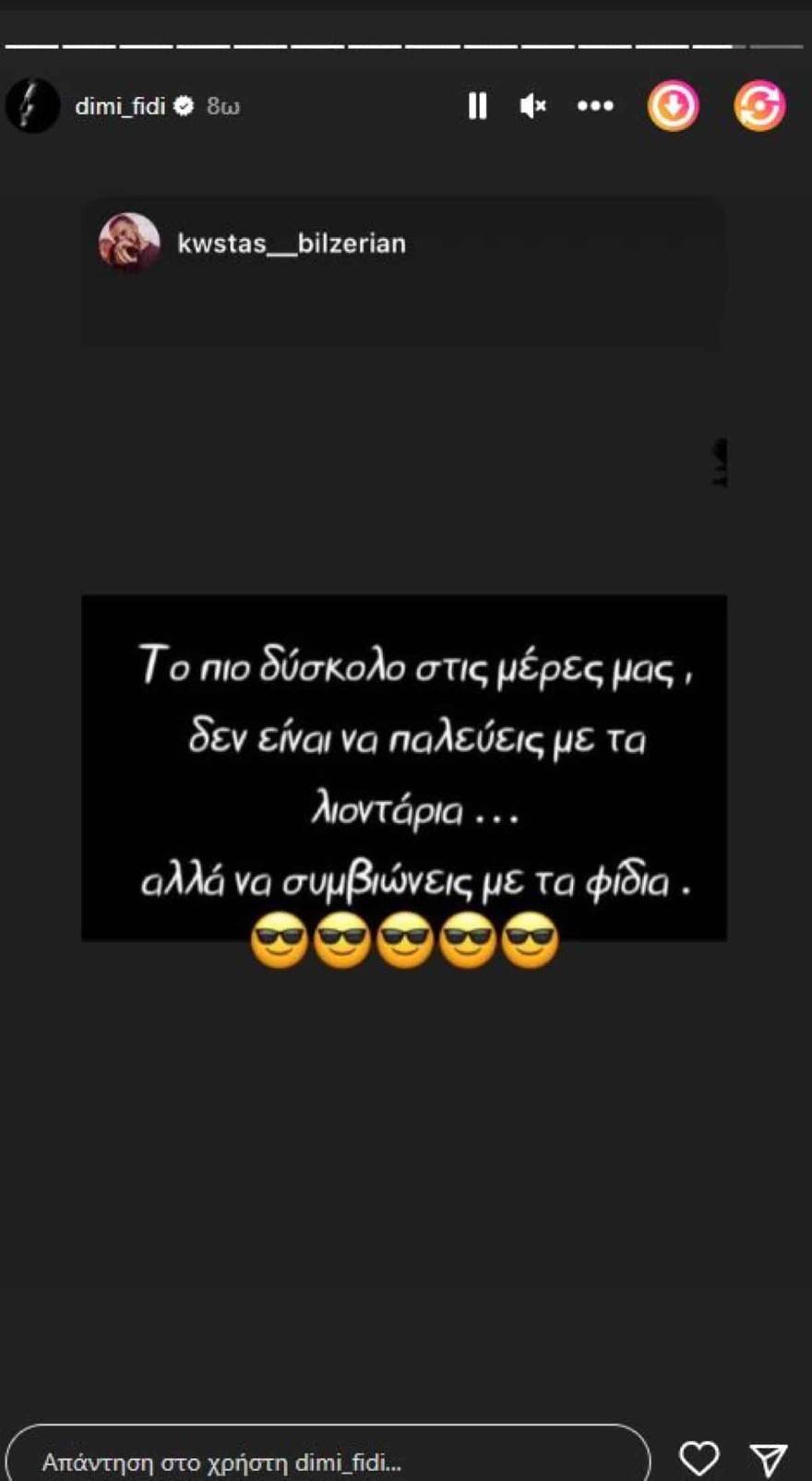Open dimi_fidi's profile from the story header
This screenshot has height=1481, width=812.
120,106
